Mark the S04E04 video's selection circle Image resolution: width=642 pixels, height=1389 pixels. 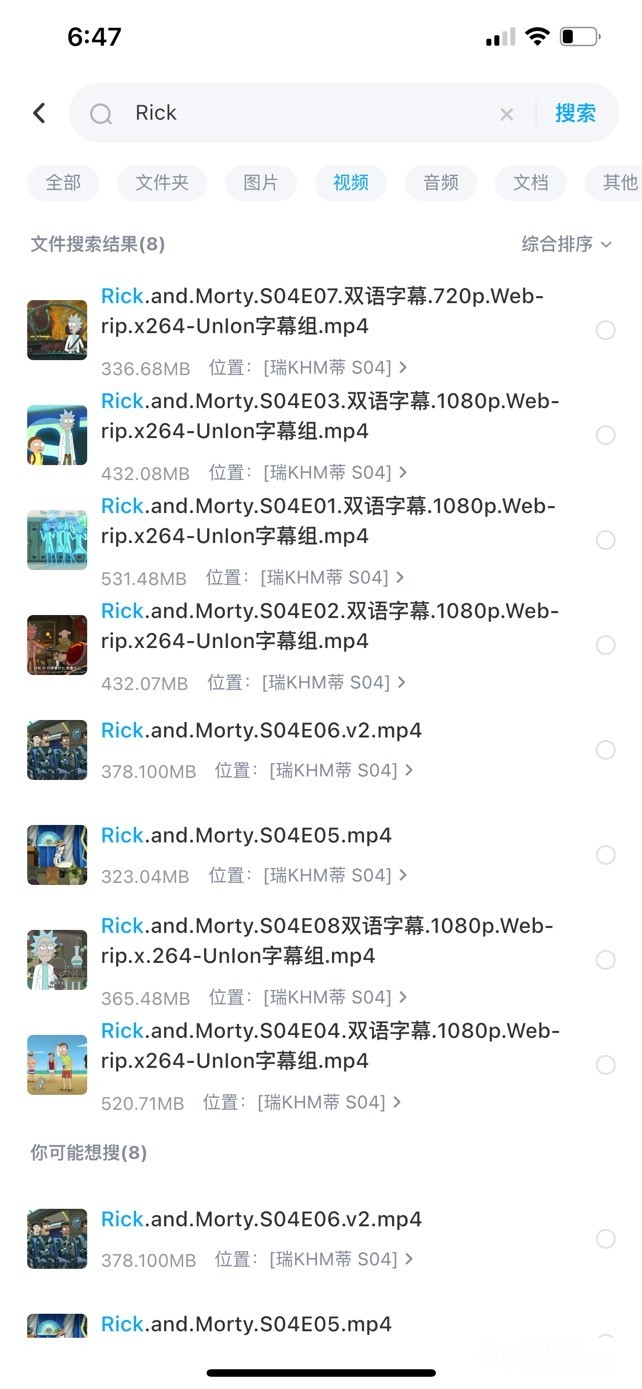[x=605, y=1065]
